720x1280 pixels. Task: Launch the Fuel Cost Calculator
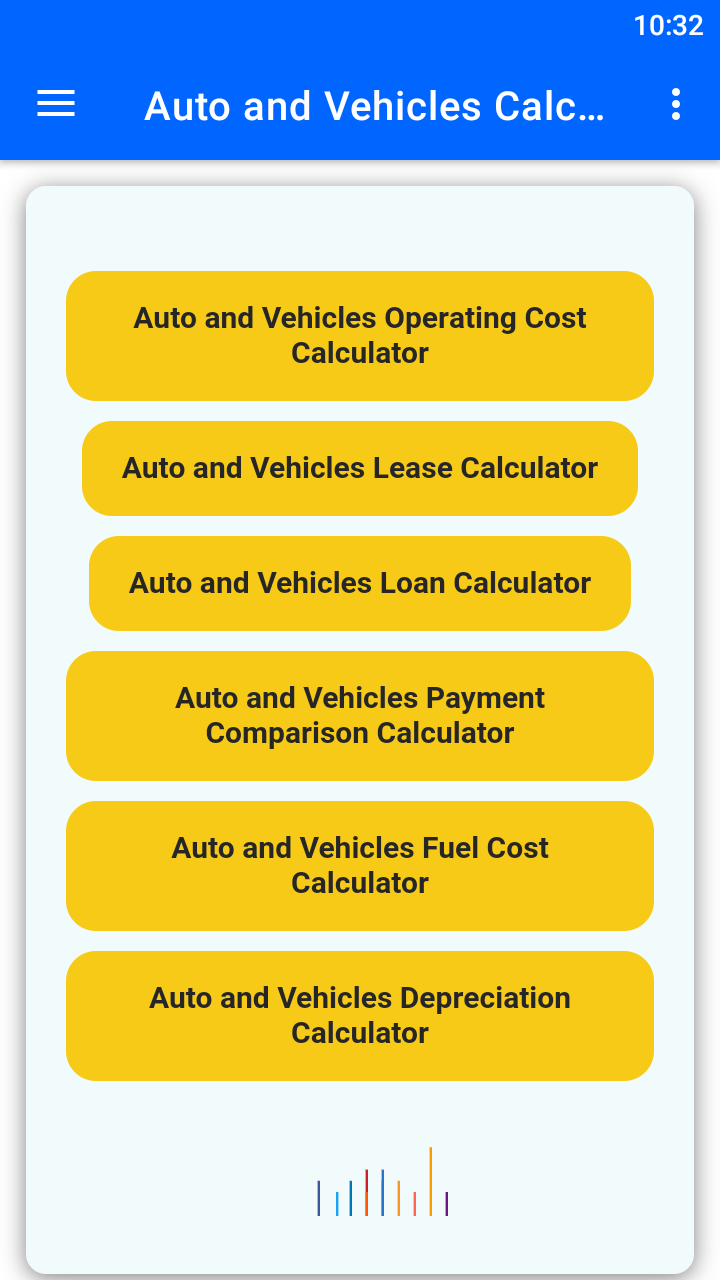360,865
